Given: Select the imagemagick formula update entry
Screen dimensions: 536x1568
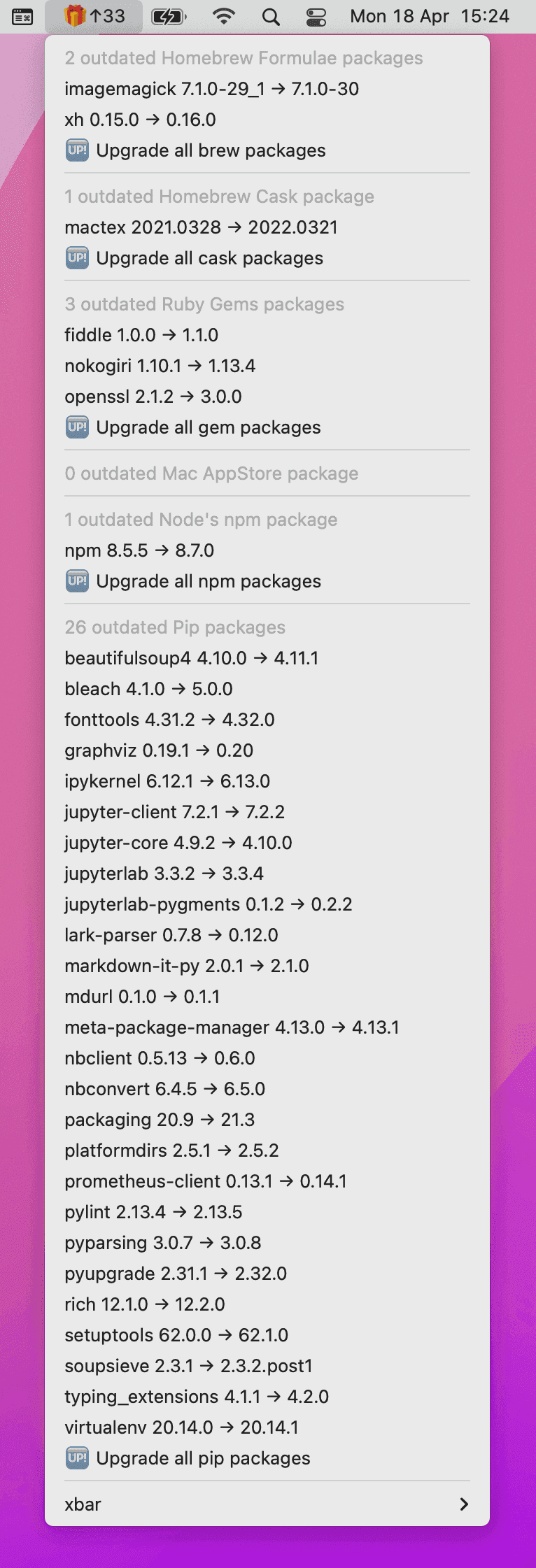Looking at the screenshot, I should [x=211, y=89].
